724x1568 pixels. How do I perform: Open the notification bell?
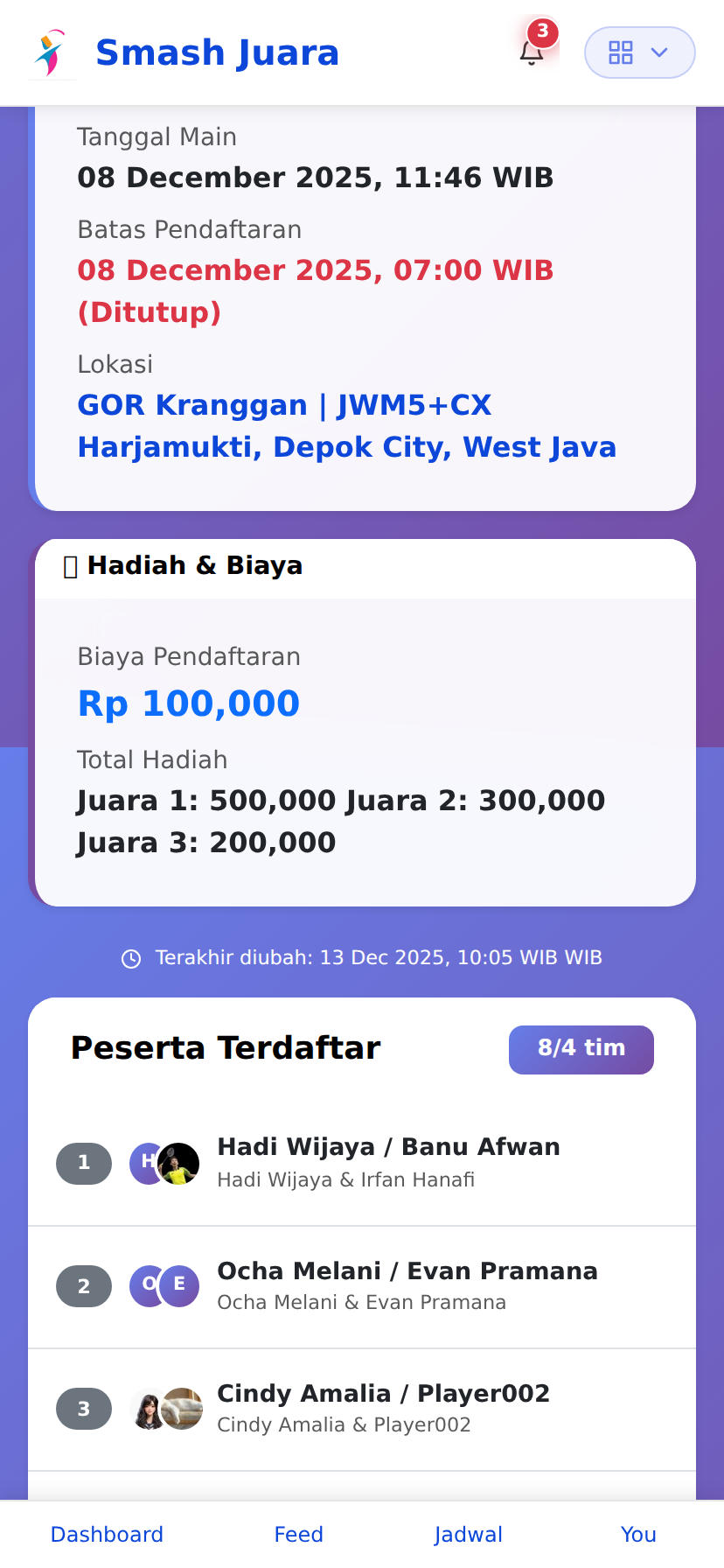point(533,54)
